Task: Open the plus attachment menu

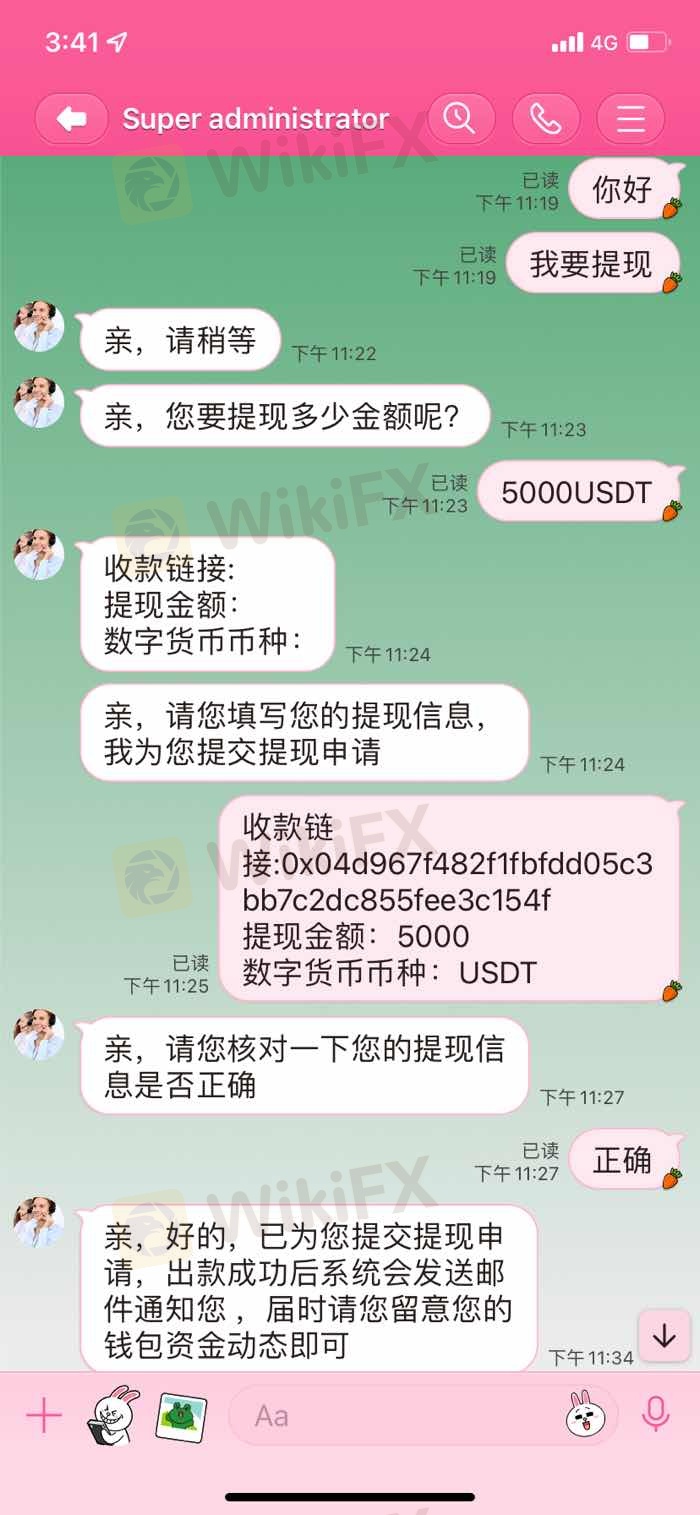Action: (44, 1416)
